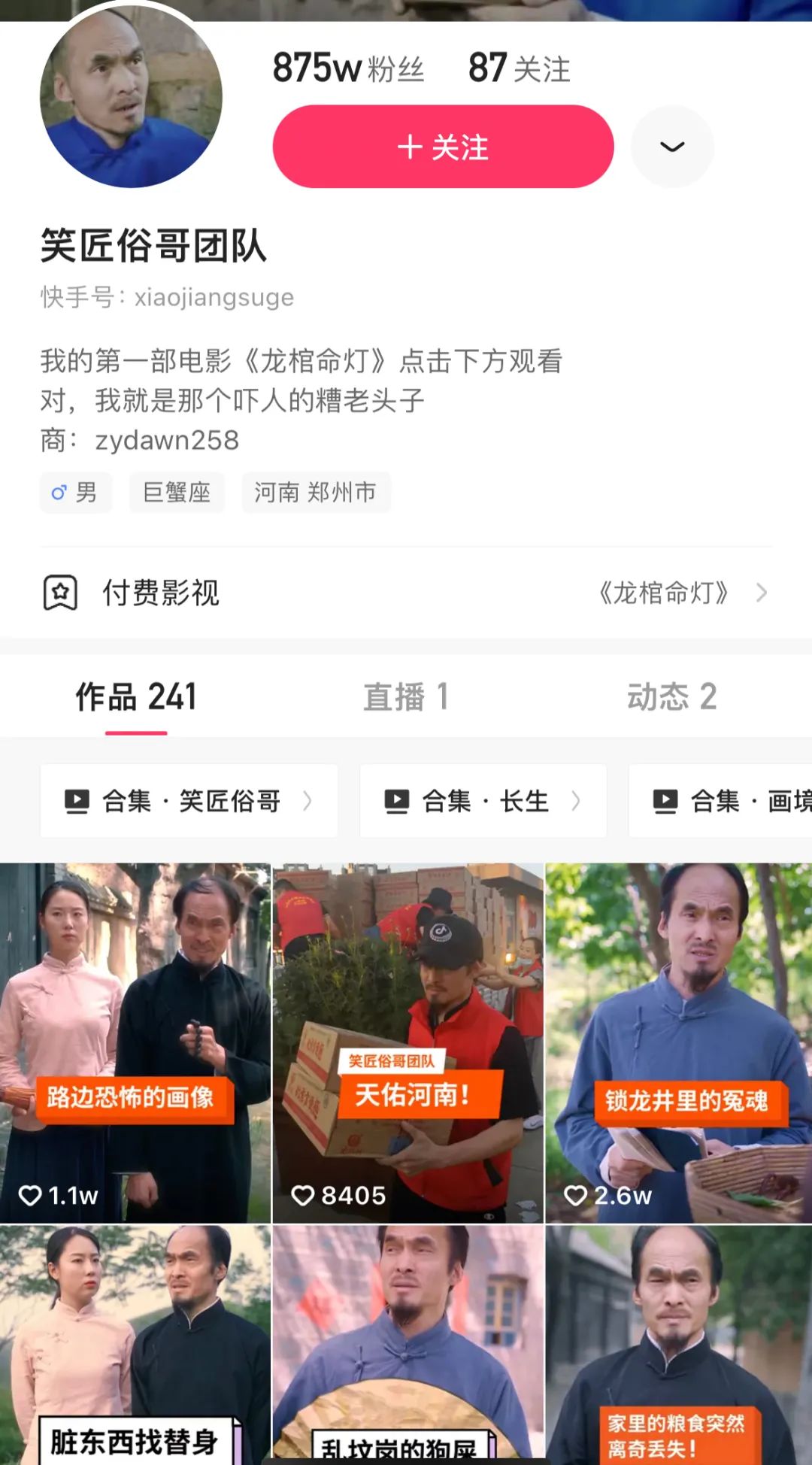Open the video 家里的粮食突然离奇丢失!
812x1465 pixels.
(679, 1346)
